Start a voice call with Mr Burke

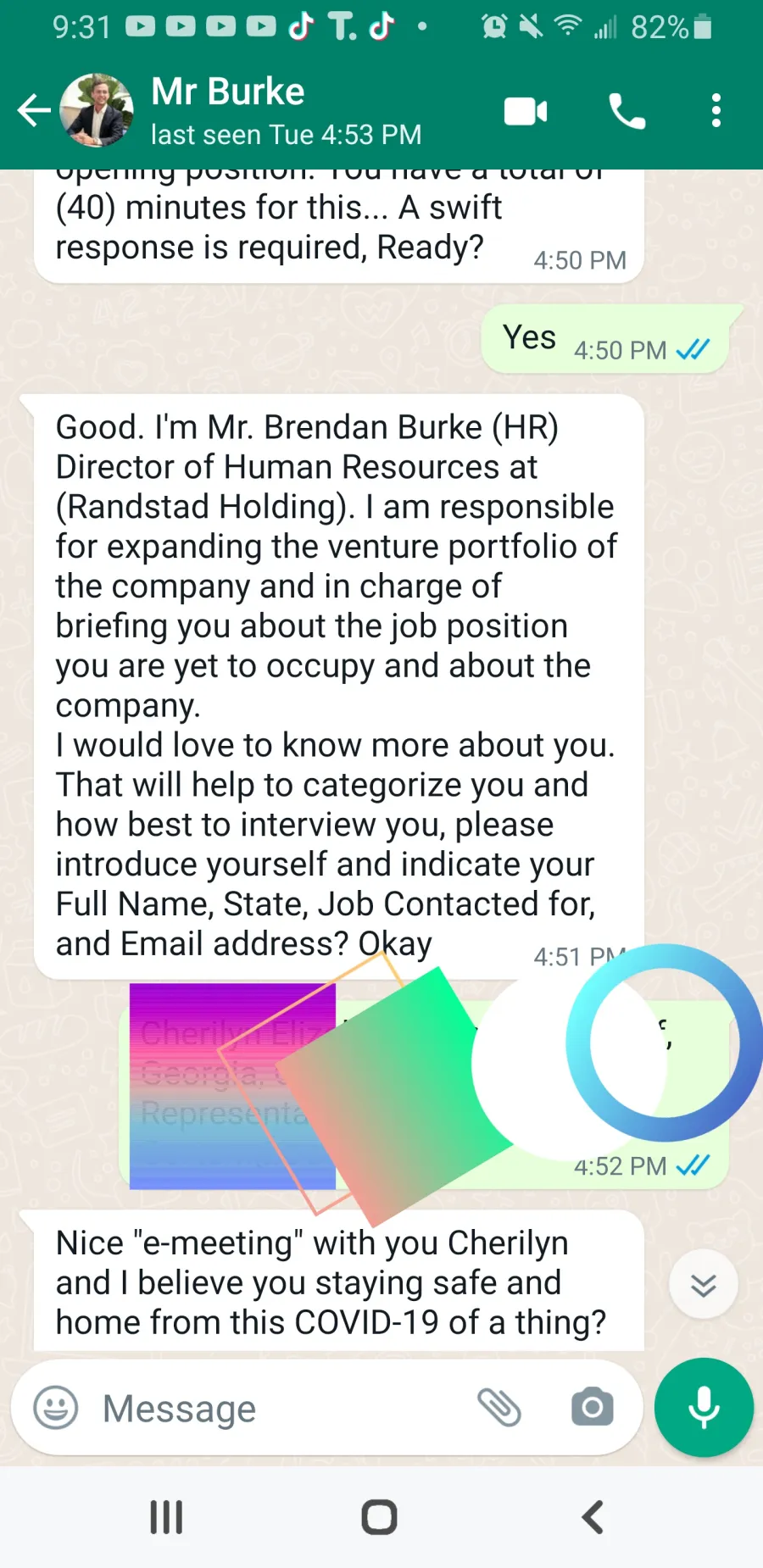(627, 111)
